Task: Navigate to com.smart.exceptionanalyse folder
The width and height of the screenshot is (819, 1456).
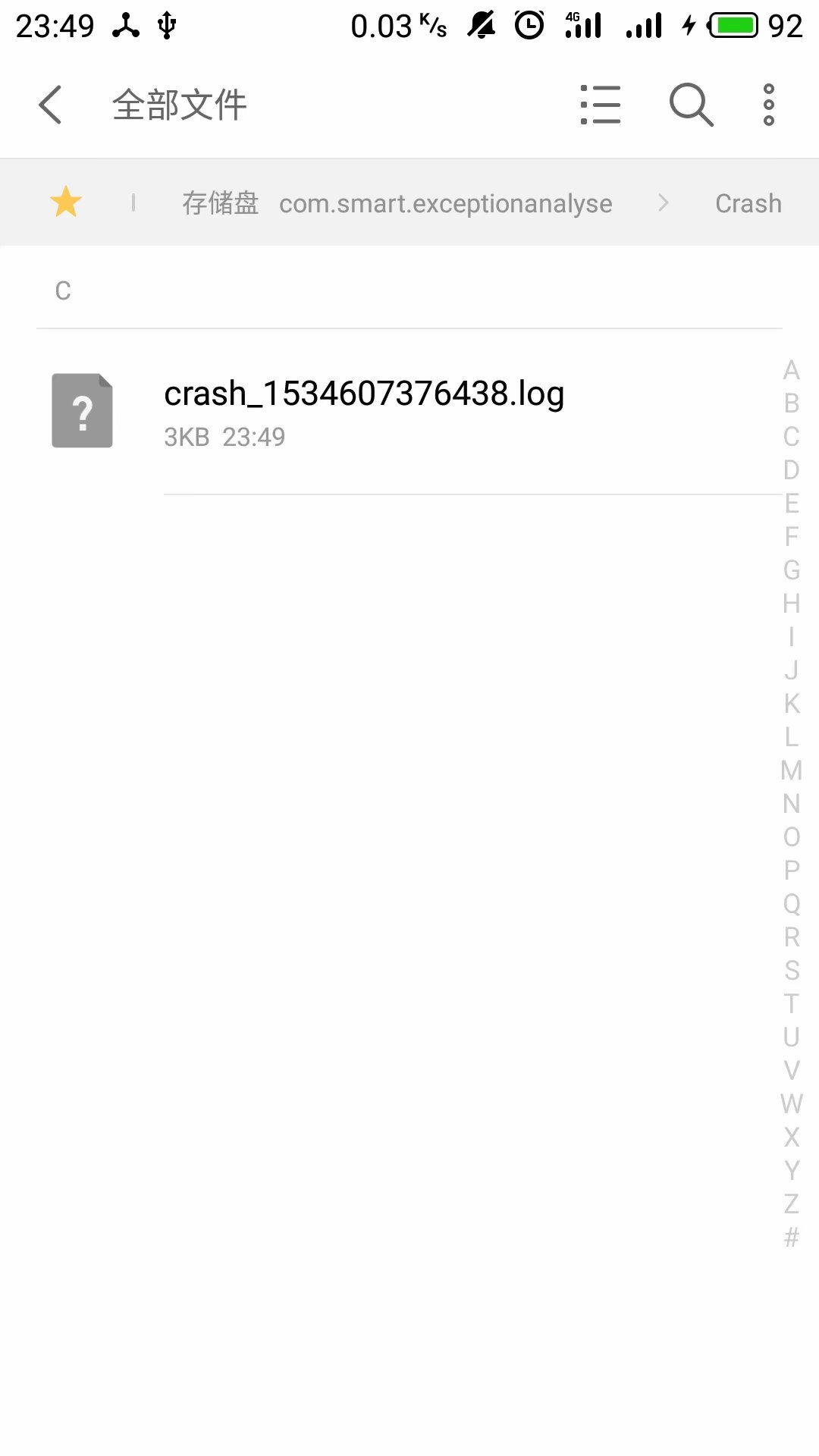Action: point(445,203)
